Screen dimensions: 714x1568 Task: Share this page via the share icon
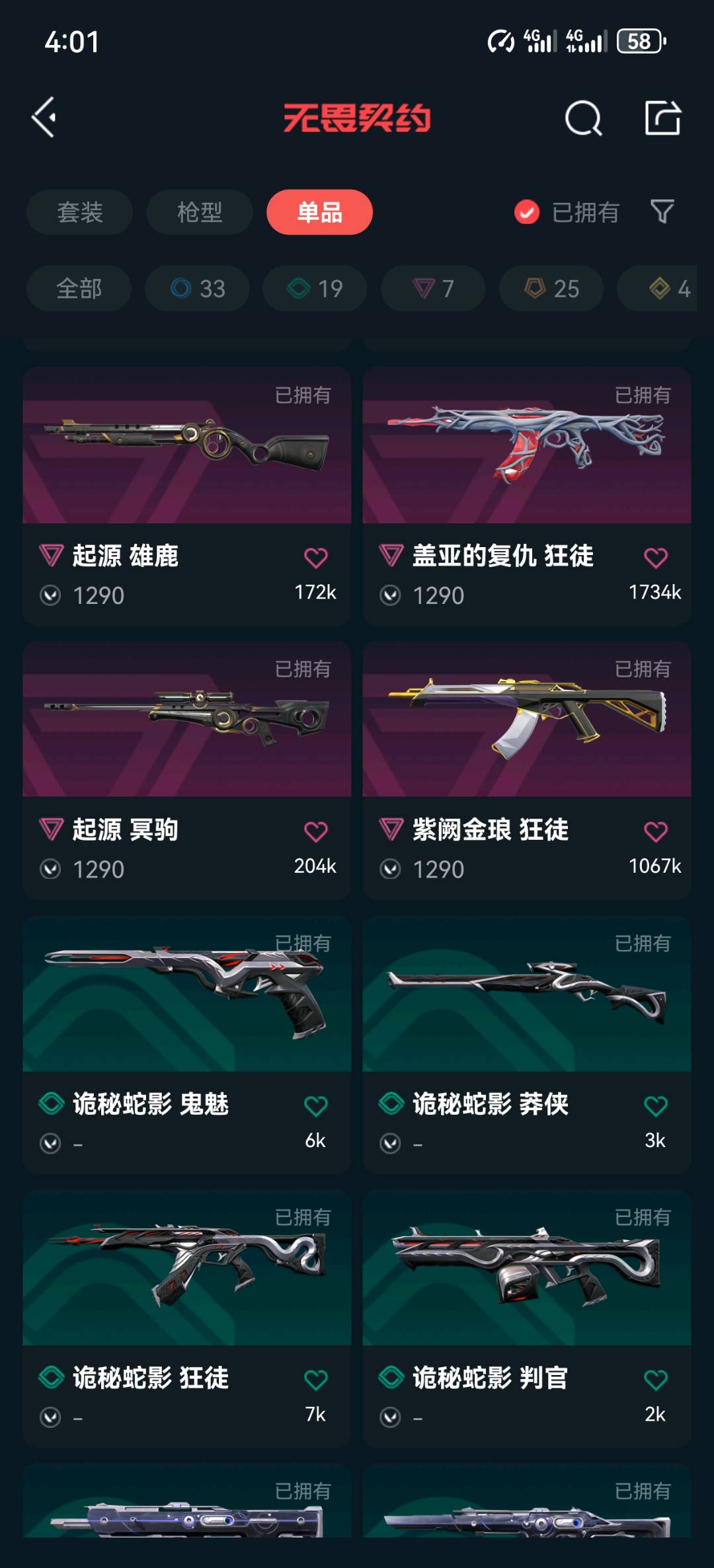[662, 118]
